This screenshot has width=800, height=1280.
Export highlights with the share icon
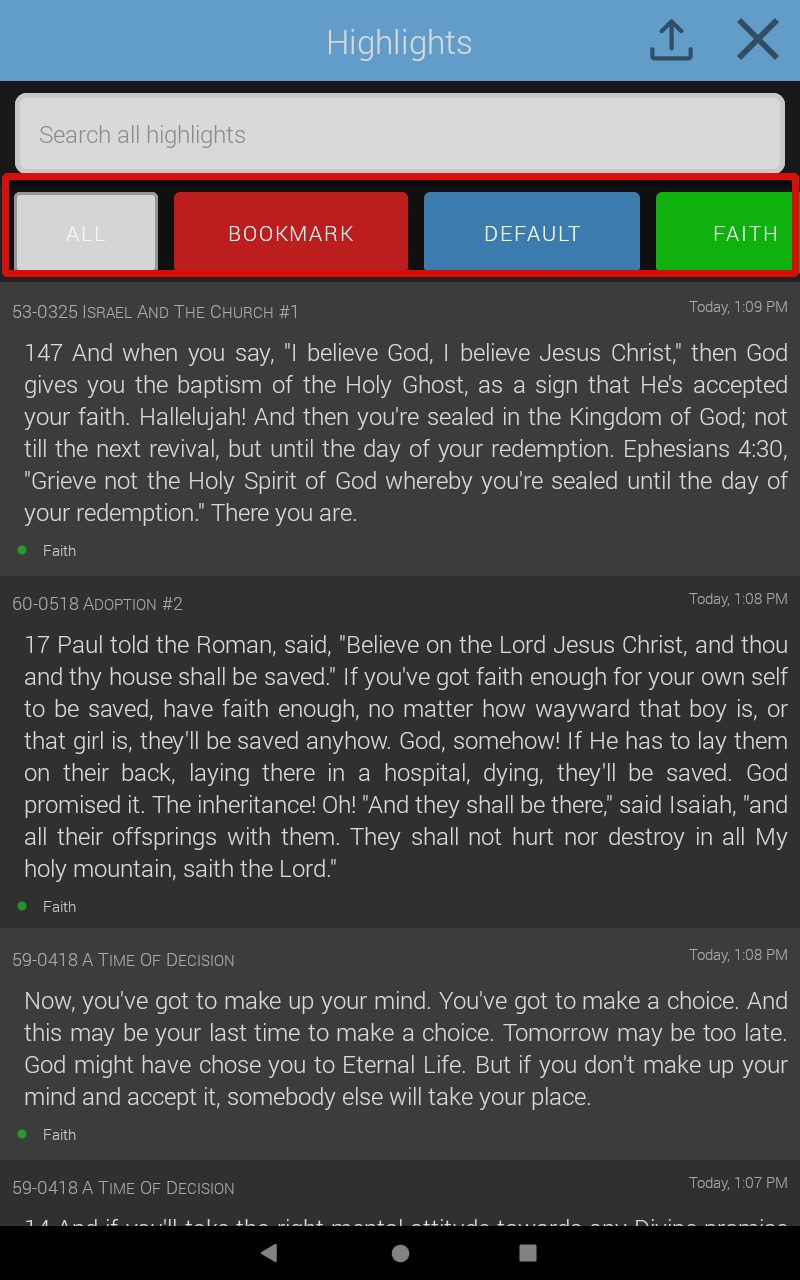671,41
